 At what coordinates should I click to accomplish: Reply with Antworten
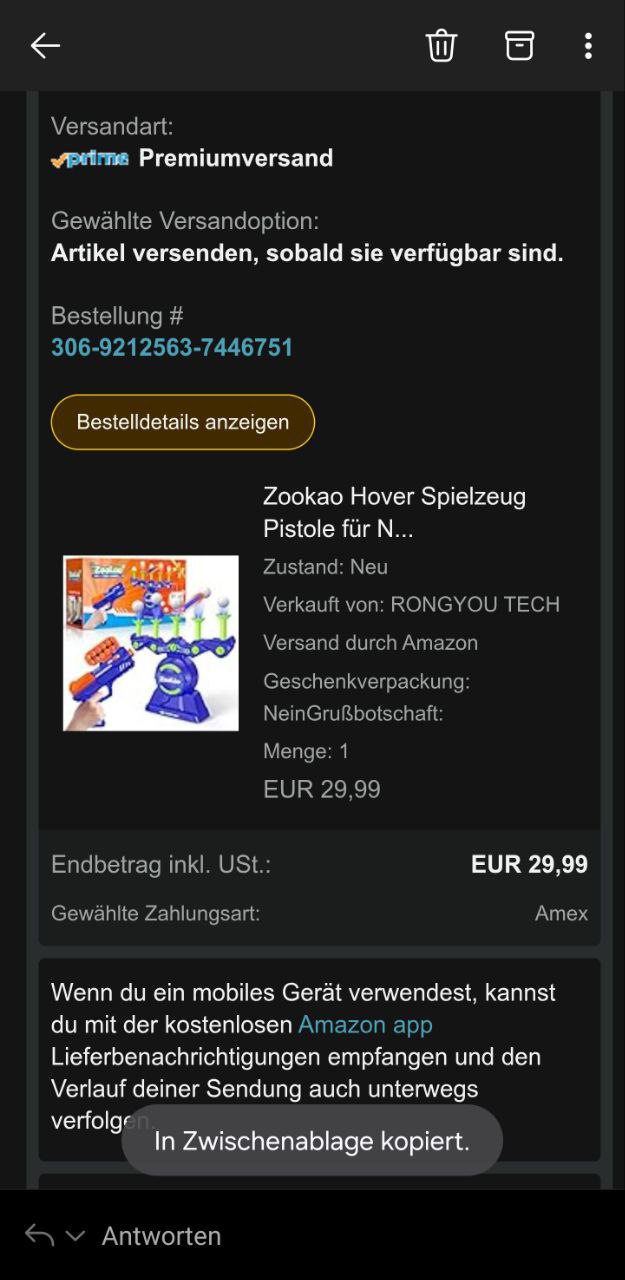[161, 1236]
